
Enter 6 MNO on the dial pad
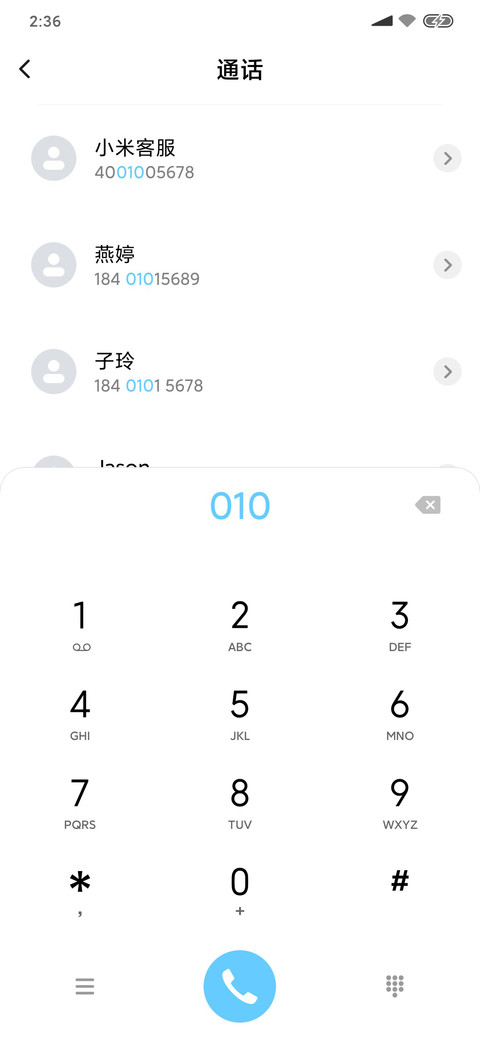click(400, 715)
